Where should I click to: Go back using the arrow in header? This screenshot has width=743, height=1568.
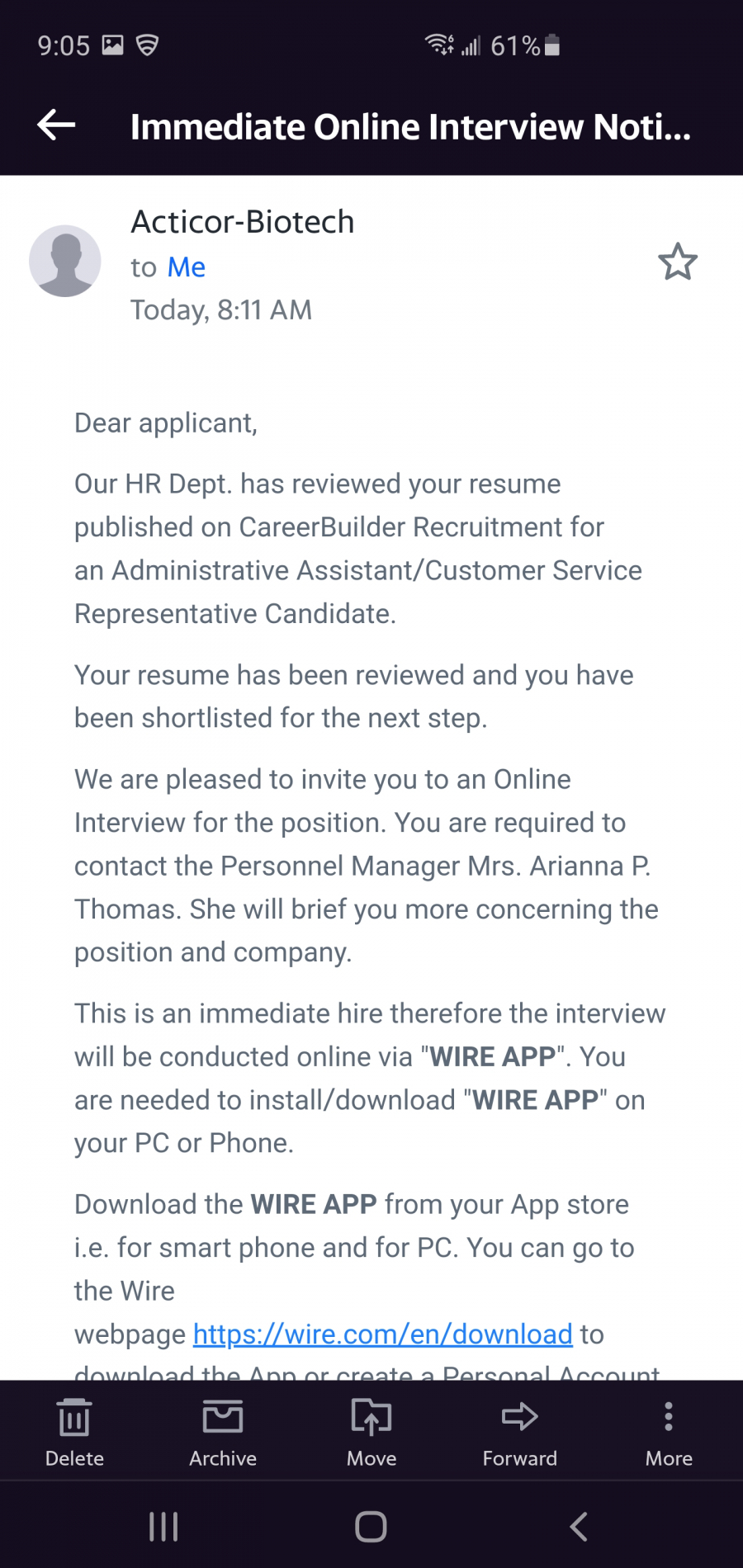[56, 125]
